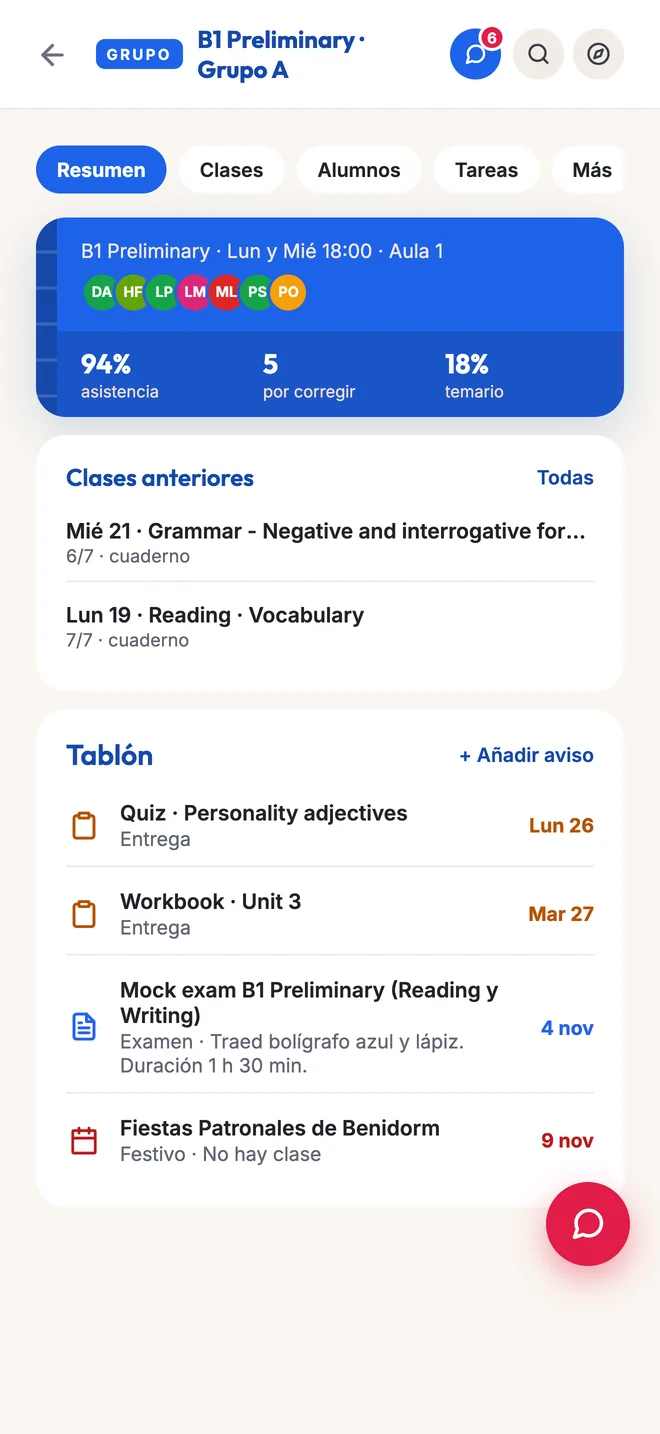
Task: Select the Resumen tab
Action: pos(101,170)
